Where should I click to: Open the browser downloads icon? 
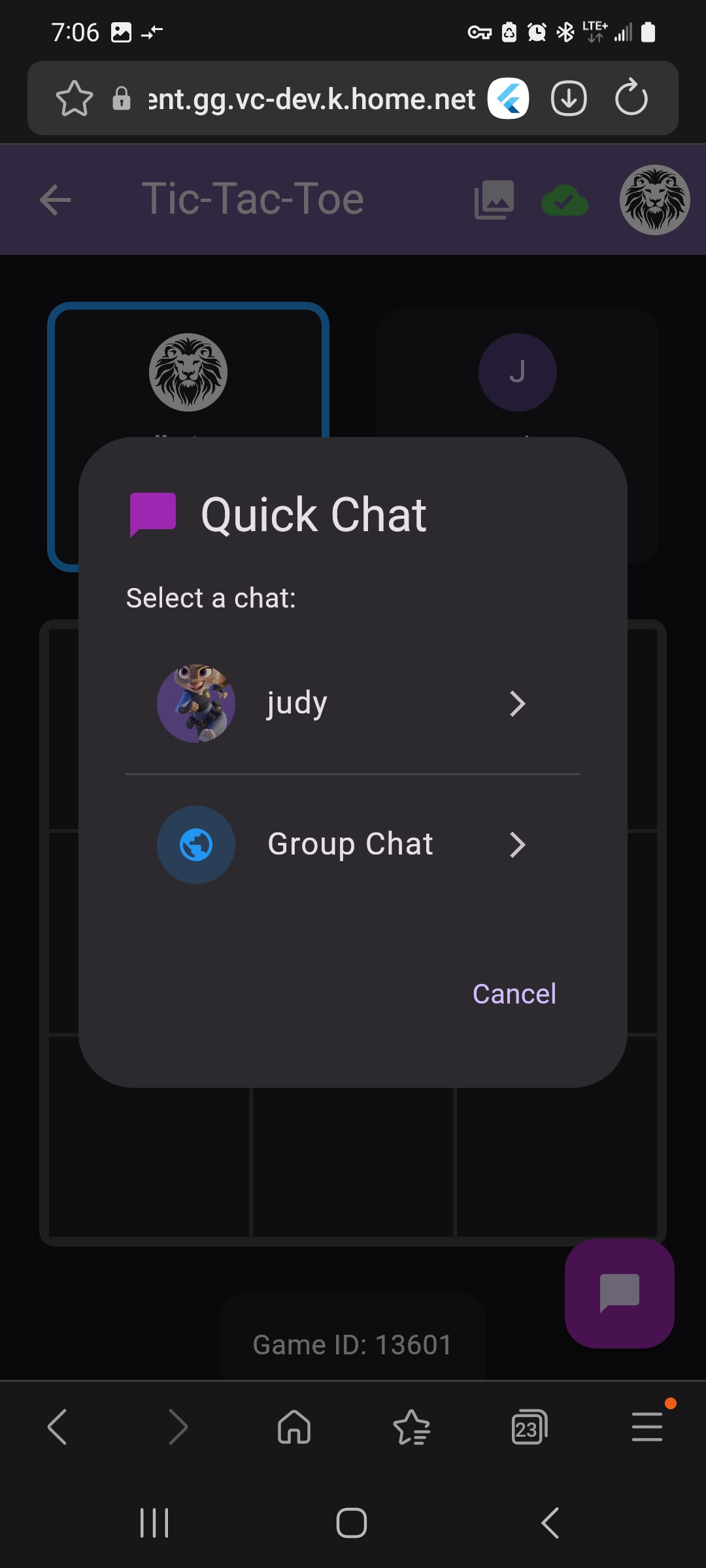coord(569,99)
